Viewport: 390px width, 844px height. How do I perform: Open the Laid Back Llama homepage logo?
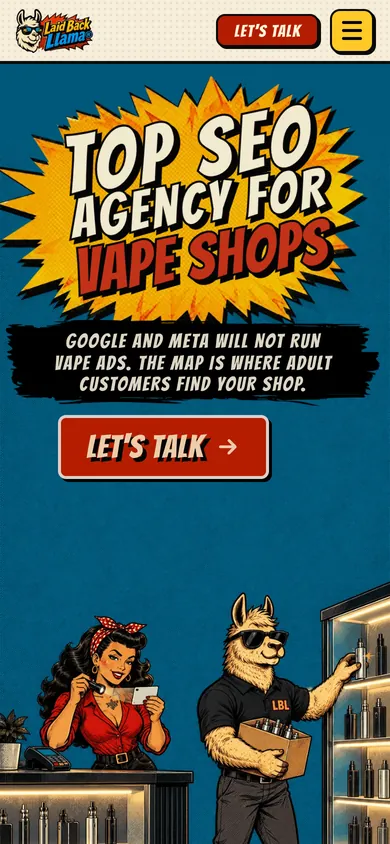click(x=54, y=31)
